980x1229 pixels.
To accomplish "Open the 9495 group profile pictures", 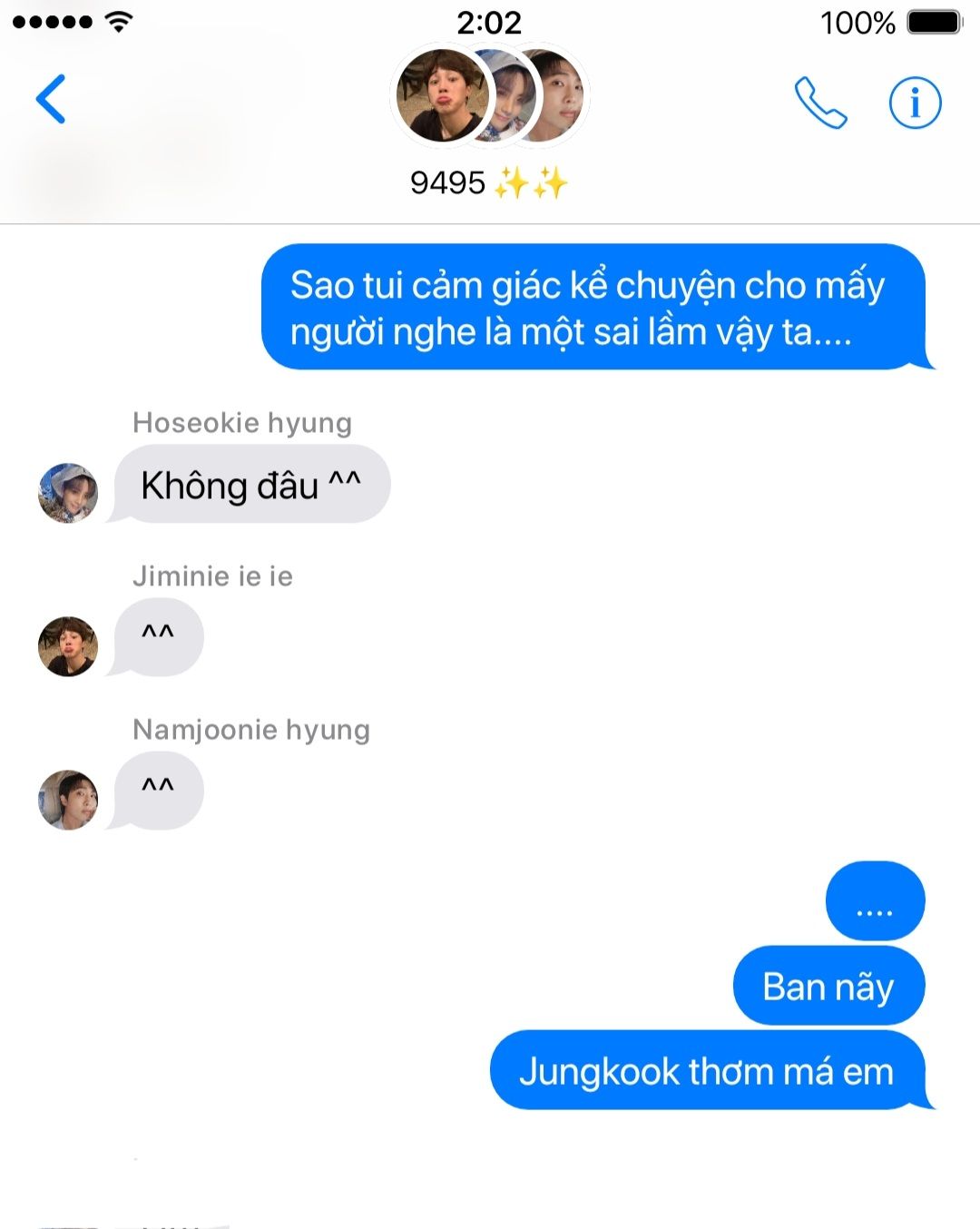I will (490, 96).
